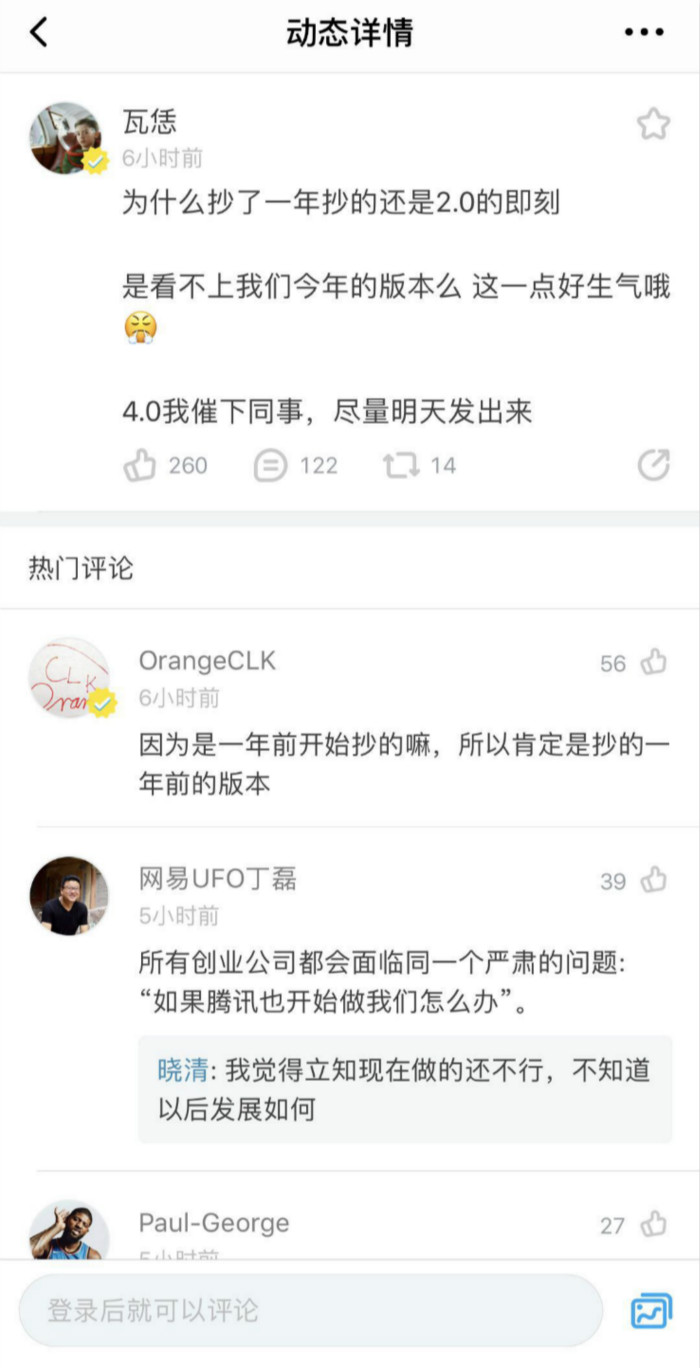700x1368 pixels.
Task: Tap the star icon on 瓦恁's post
Action: [653, 124]
